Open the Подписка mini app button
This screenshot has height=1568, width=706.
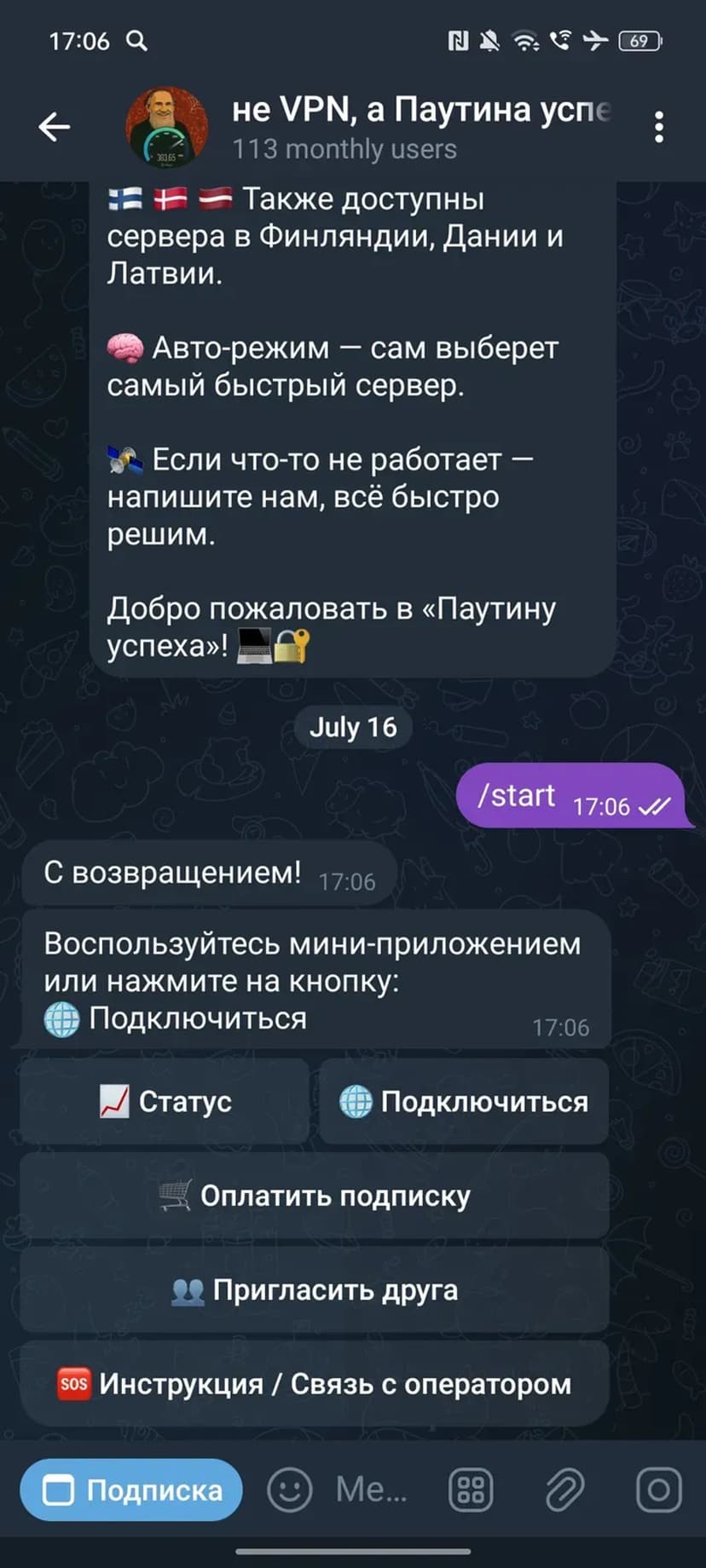point(131,1490)
